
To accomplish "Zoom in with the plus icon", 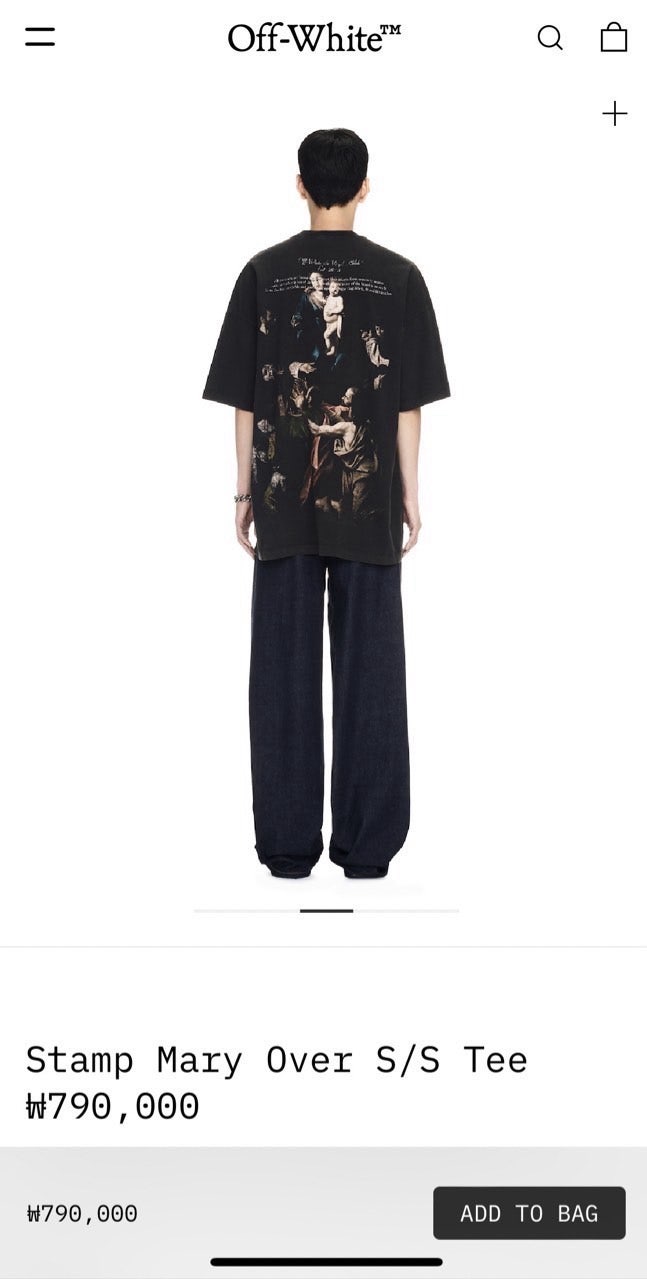I will (x=614, y=114).
